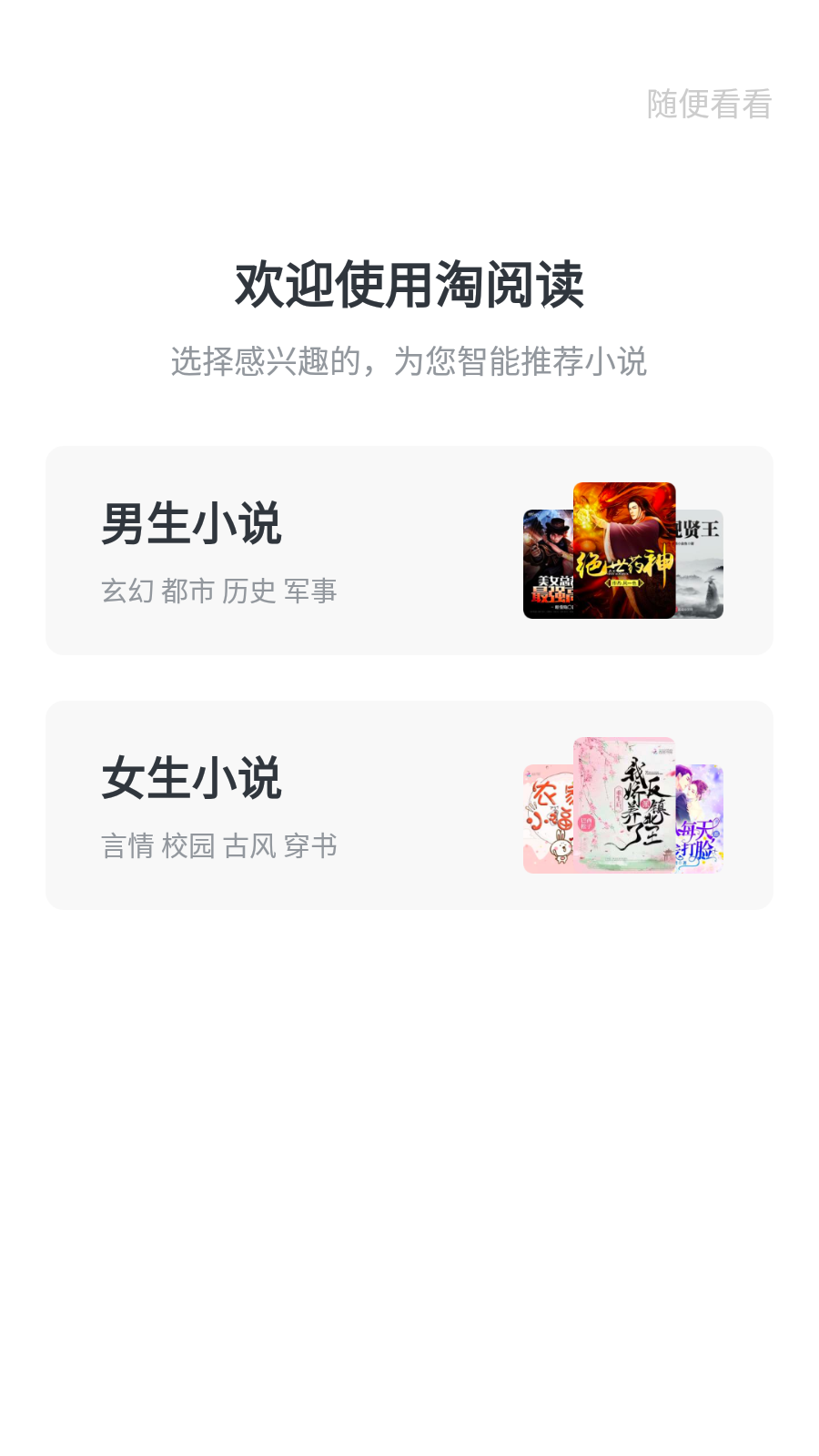Click the 军事 genre tag
Image resolution: width=819 pixels, height=1456 pixels.
(311, 591)
